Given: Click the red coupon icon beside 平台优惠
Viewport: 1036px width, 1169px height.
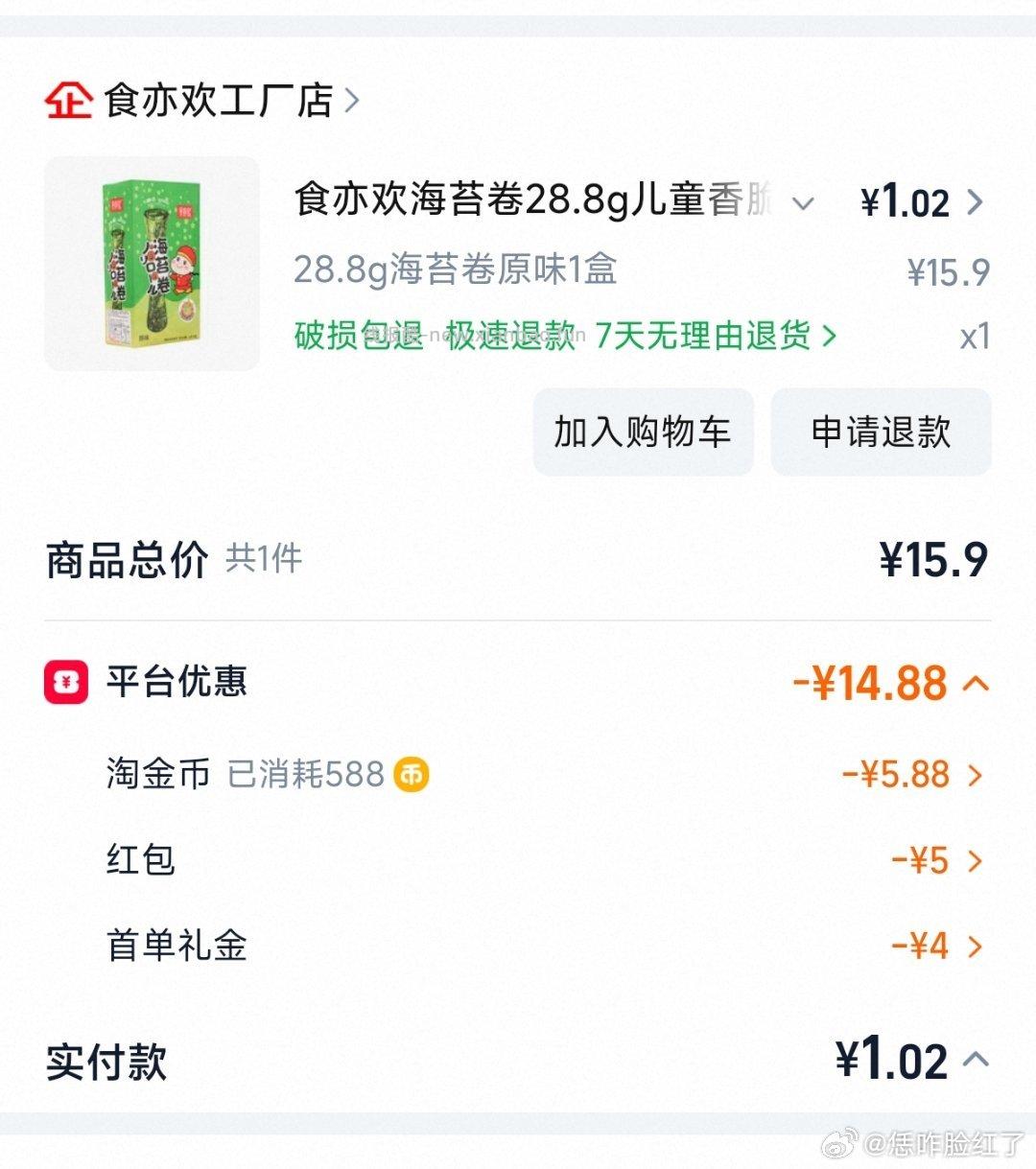Looking at the screenshot, I should (64, 682).
